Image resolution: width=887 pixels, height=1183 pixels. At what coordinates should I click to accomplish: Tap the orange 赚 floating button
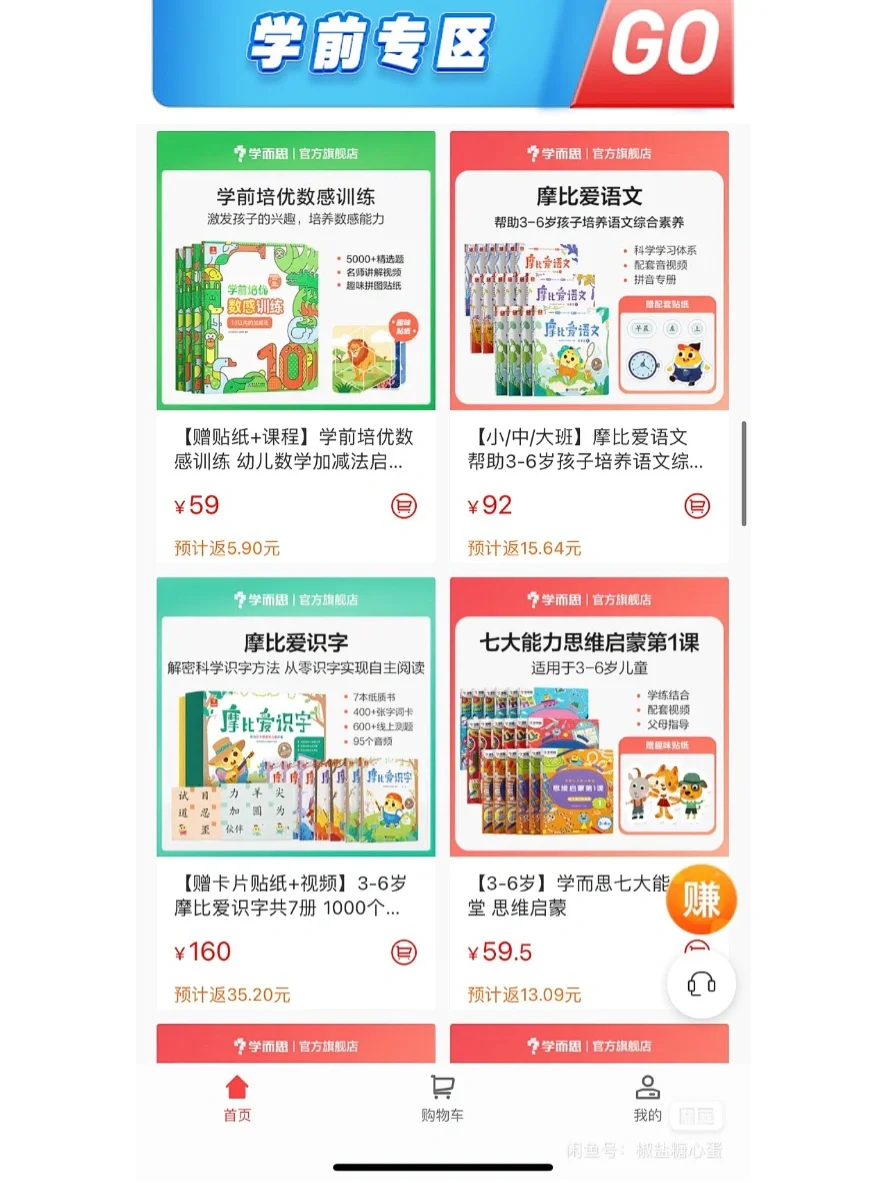[701, 899]
